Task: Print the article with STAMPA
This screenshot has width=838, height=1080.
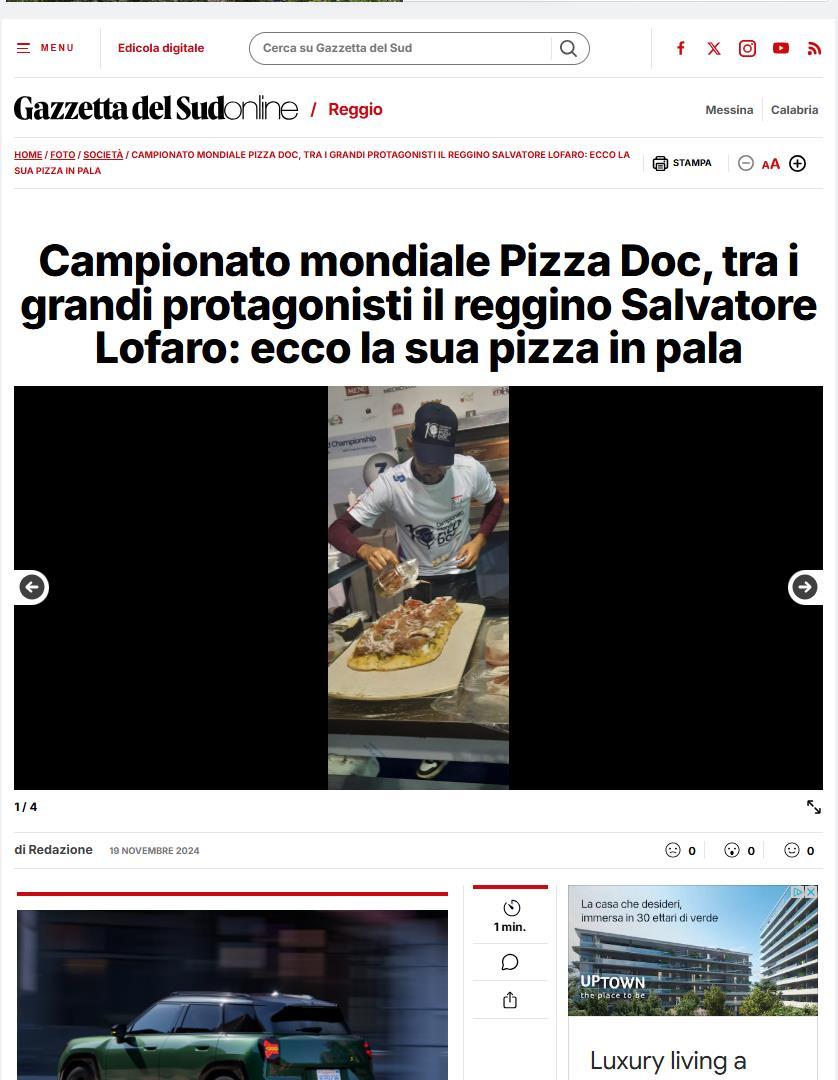Action: 682,163
